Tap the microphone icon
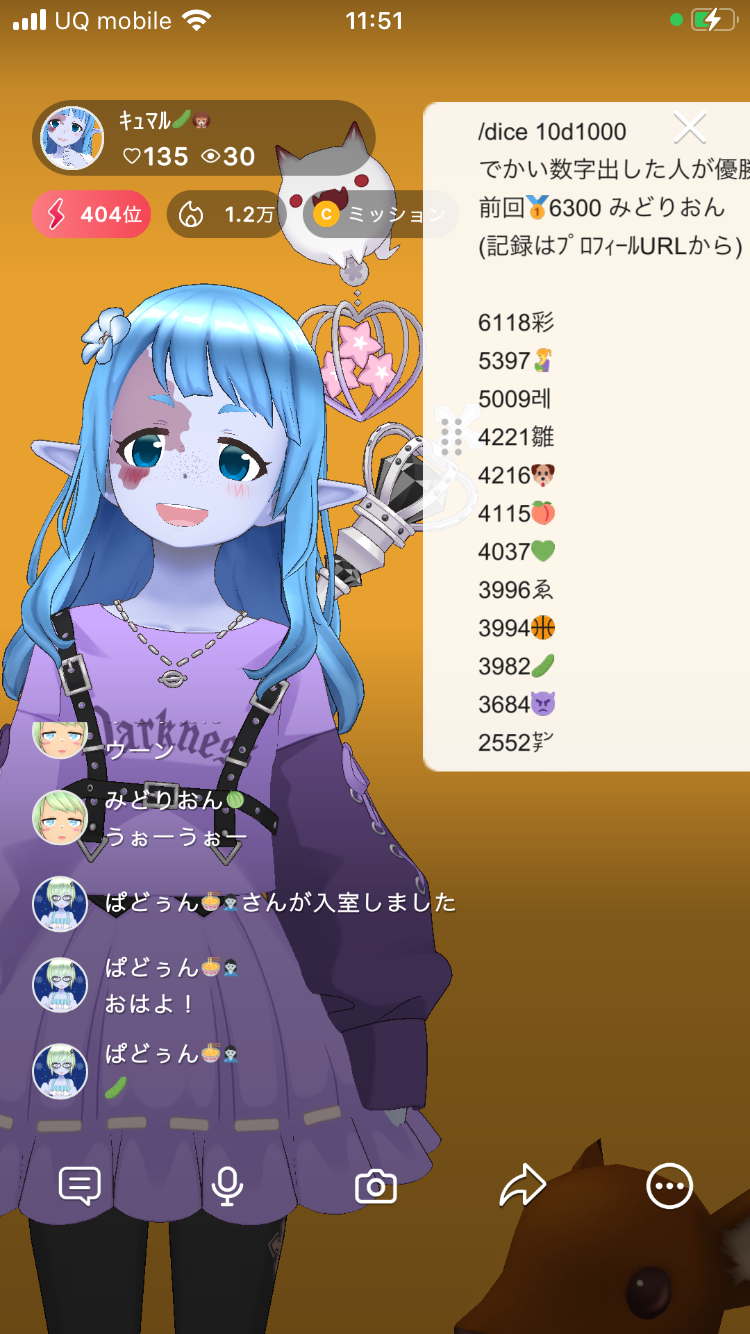This screenshot has height=1334, width=750. (227, 1187)
